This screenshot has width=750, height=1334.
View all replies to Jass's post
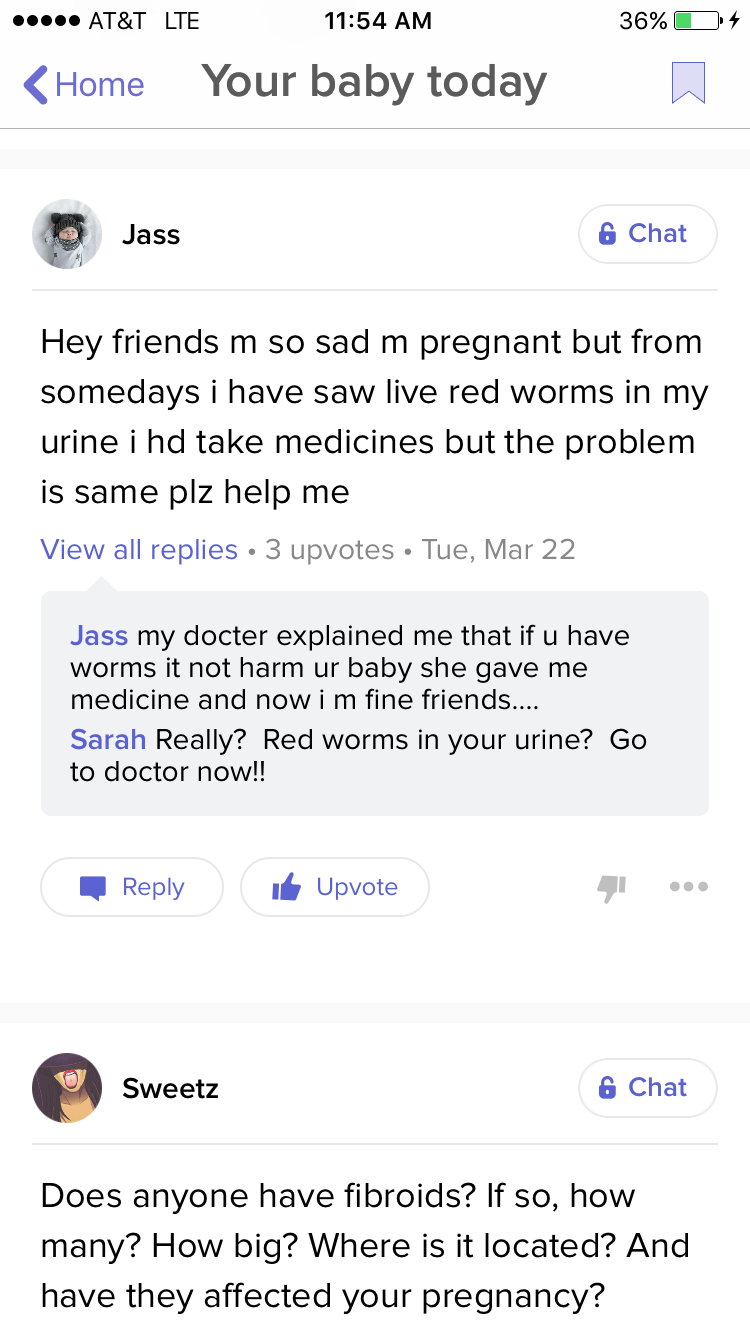(139, 550)
